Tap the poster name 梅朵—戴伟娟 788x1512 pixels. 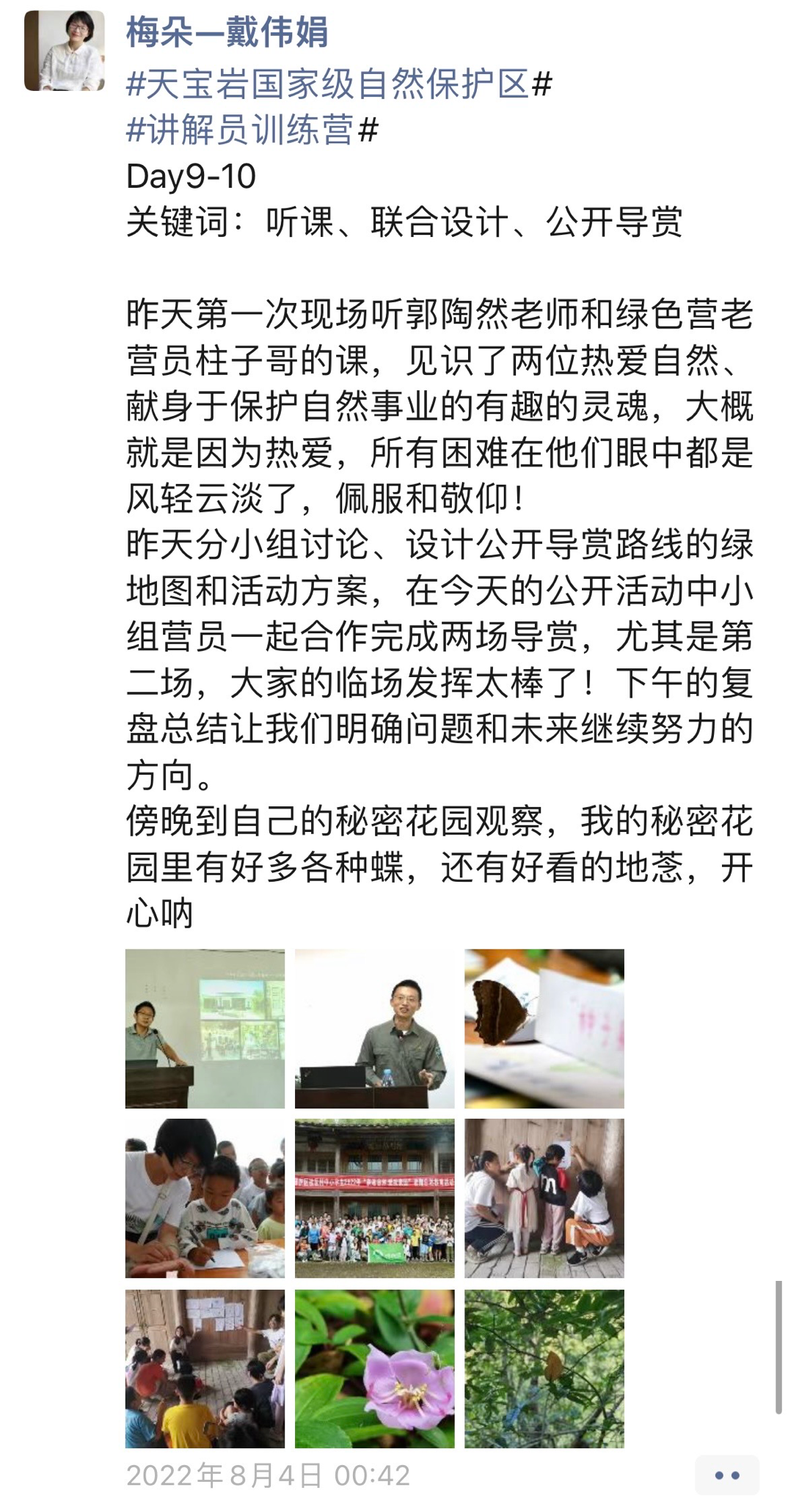pyautogui.click(x=227, y=32)
